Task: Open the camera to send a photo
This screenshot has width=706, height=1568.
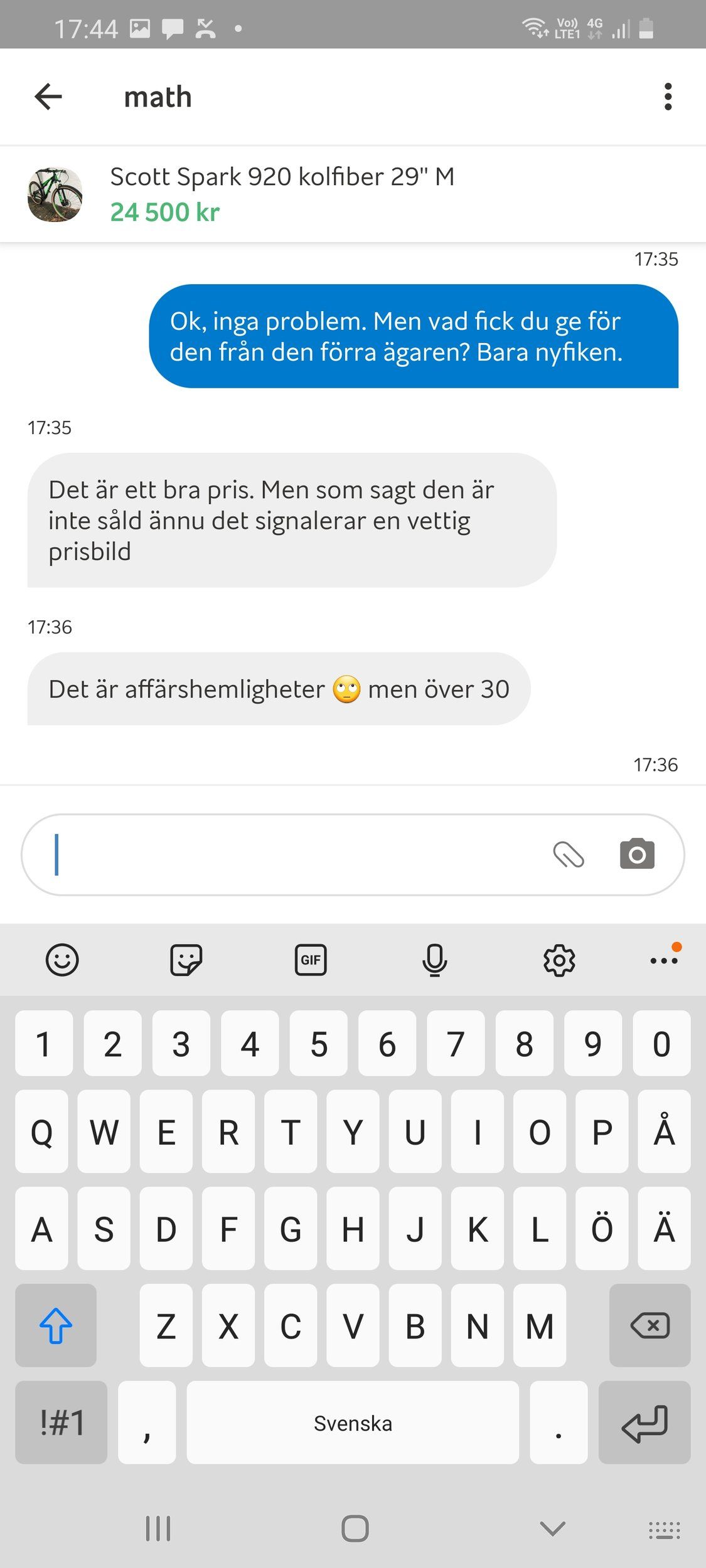Action: pos(637,854)
